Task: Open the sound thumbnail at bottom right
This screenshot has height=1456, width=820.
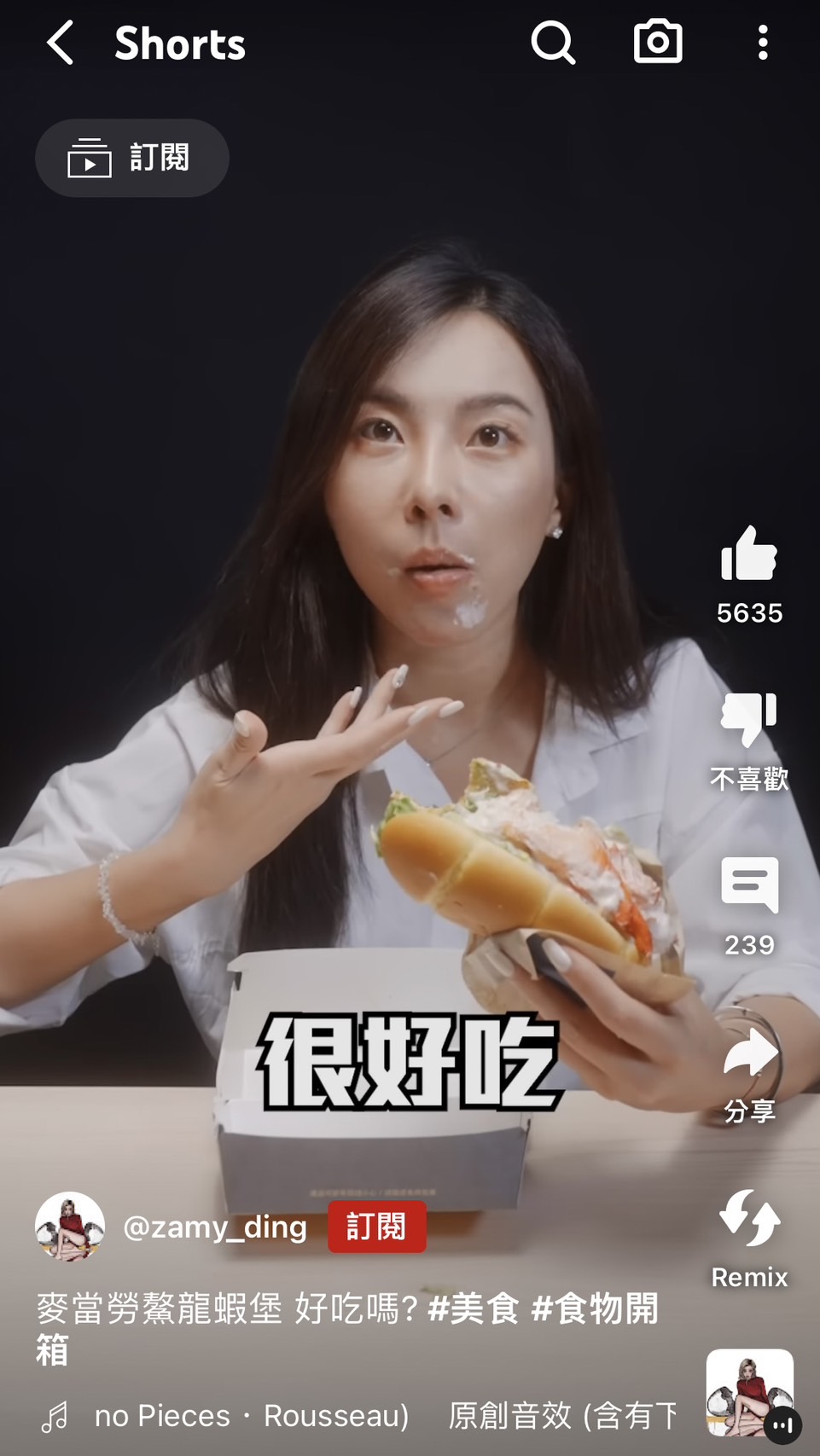Action: pos(749,1392)
